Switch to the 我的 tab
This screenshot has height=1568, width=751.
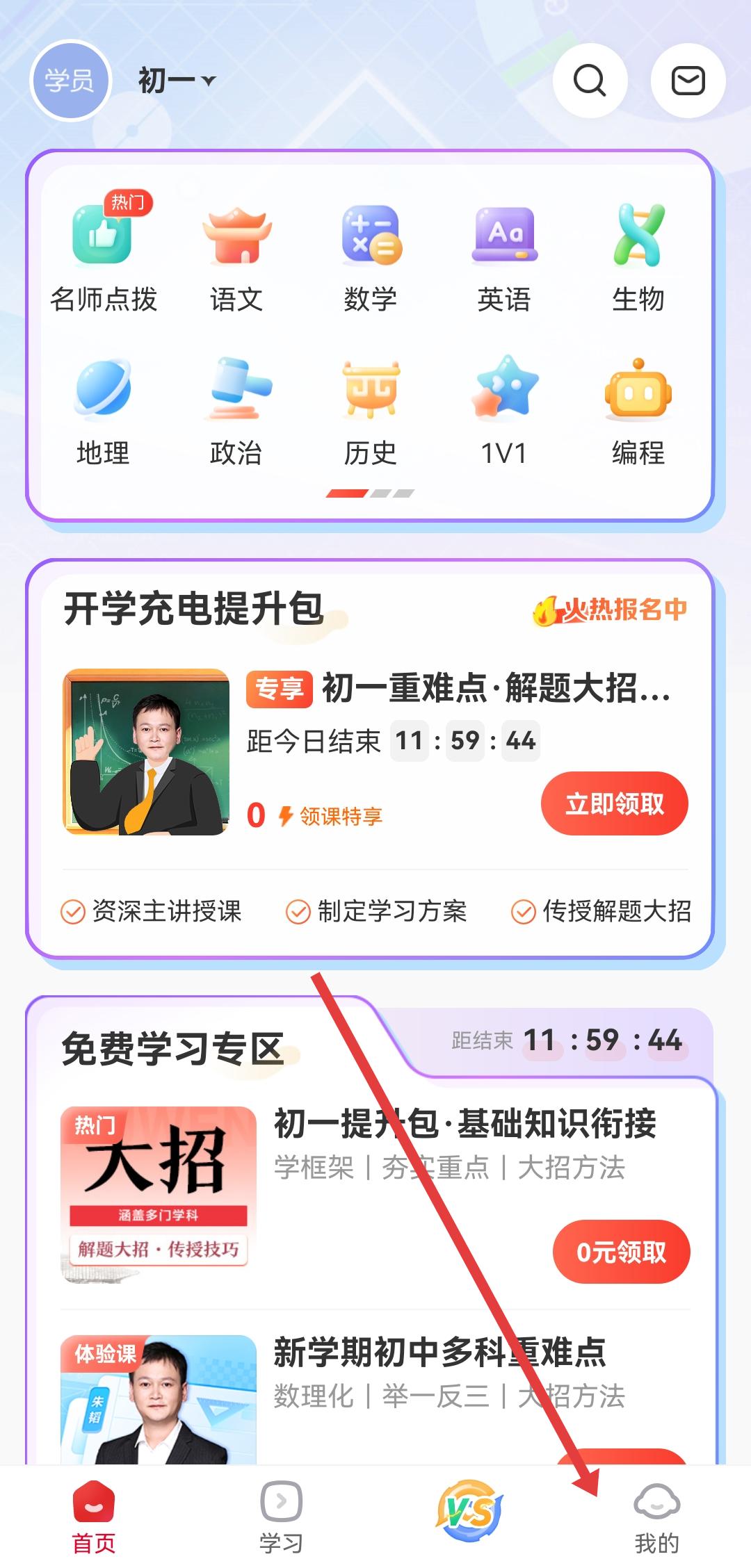click(x=656, y=1517)
